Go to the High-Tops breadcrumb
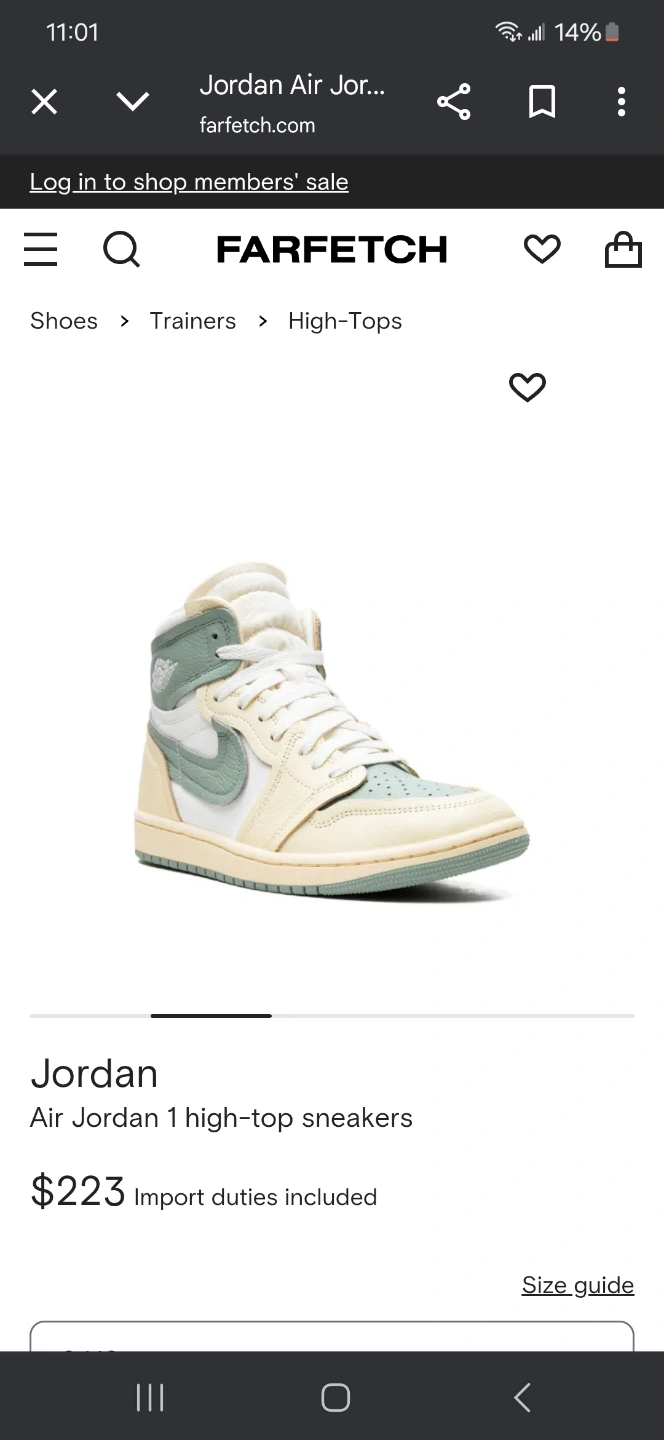 click(x=345, y=321)
